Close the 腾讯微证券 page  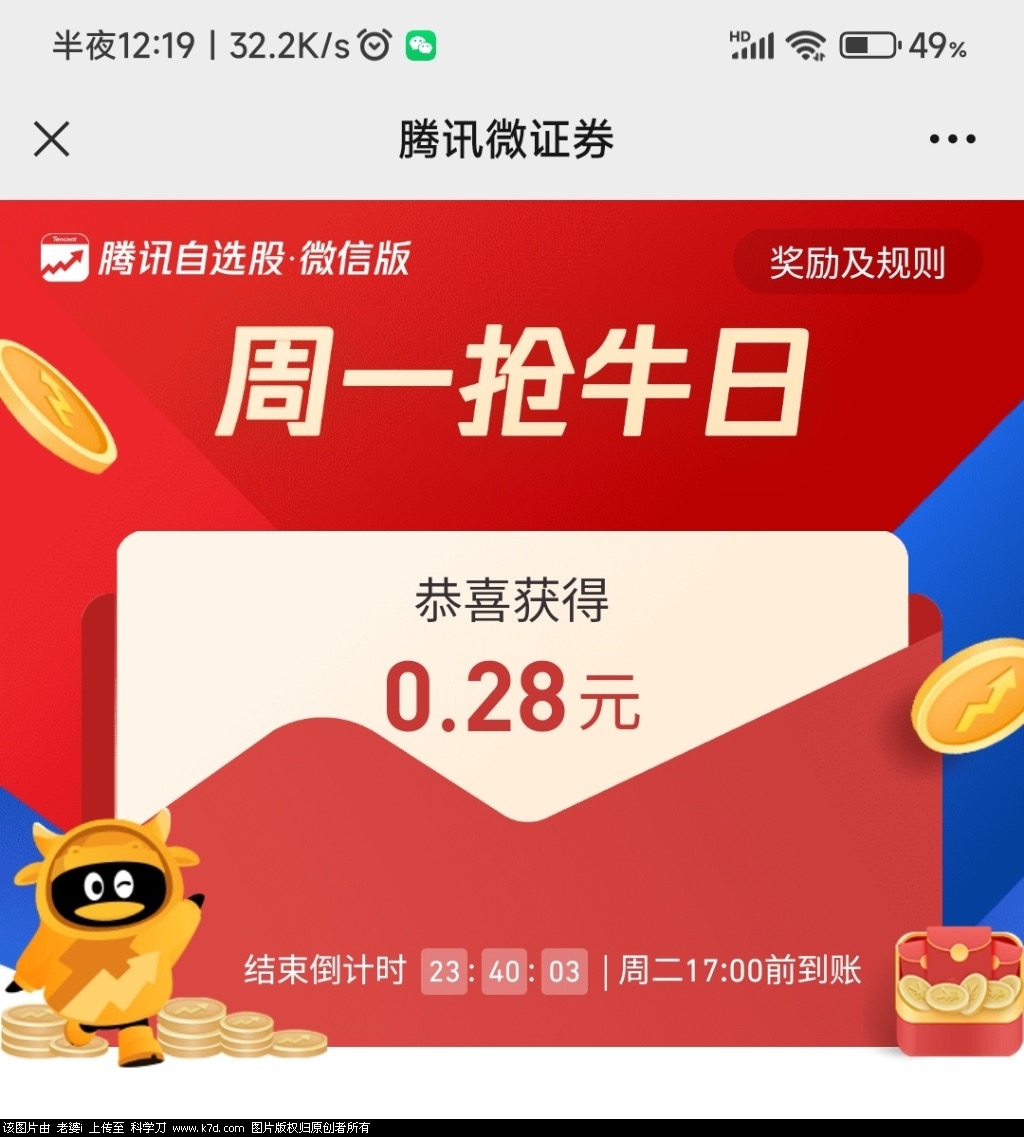(51, 139)
